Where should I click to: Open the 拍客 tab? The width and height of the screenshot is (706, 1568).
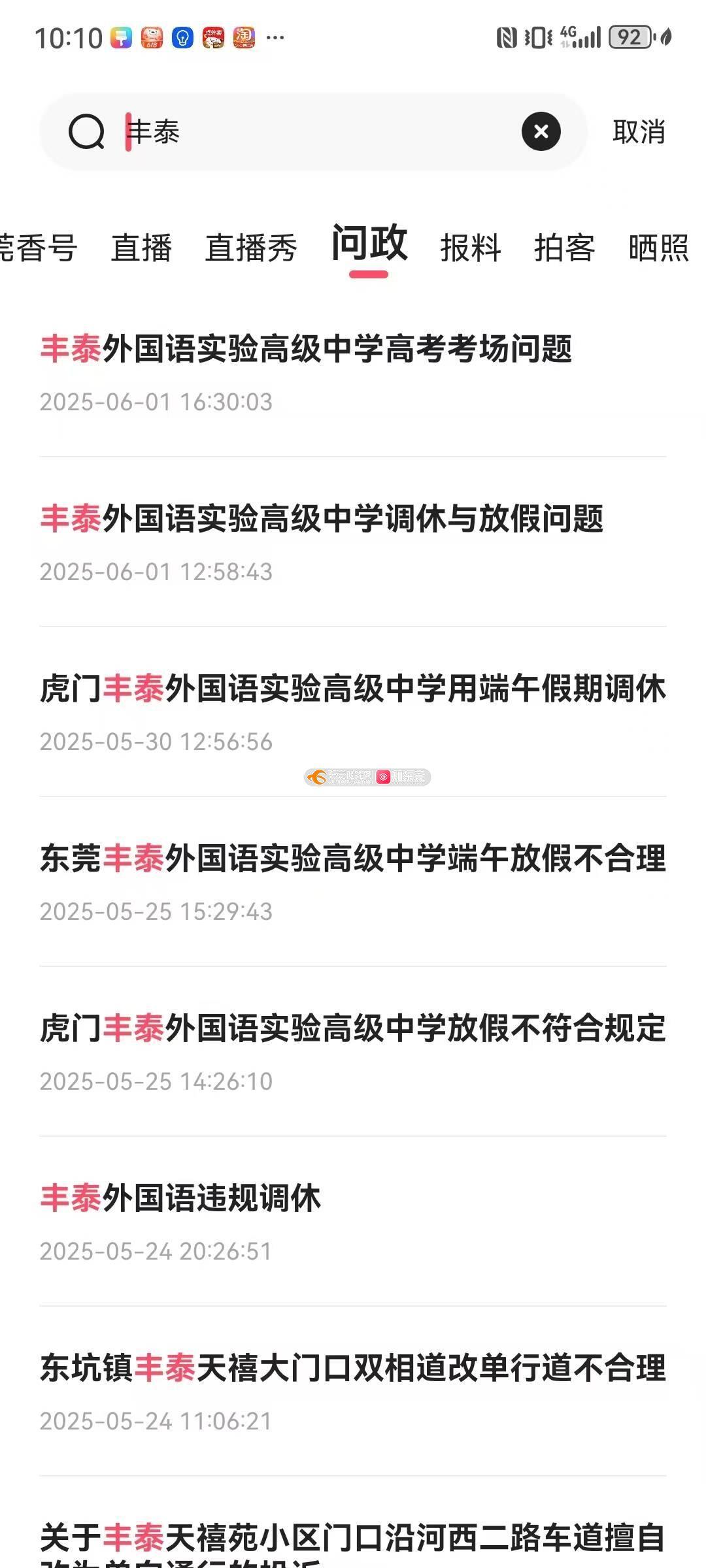(x=565, y=248)
